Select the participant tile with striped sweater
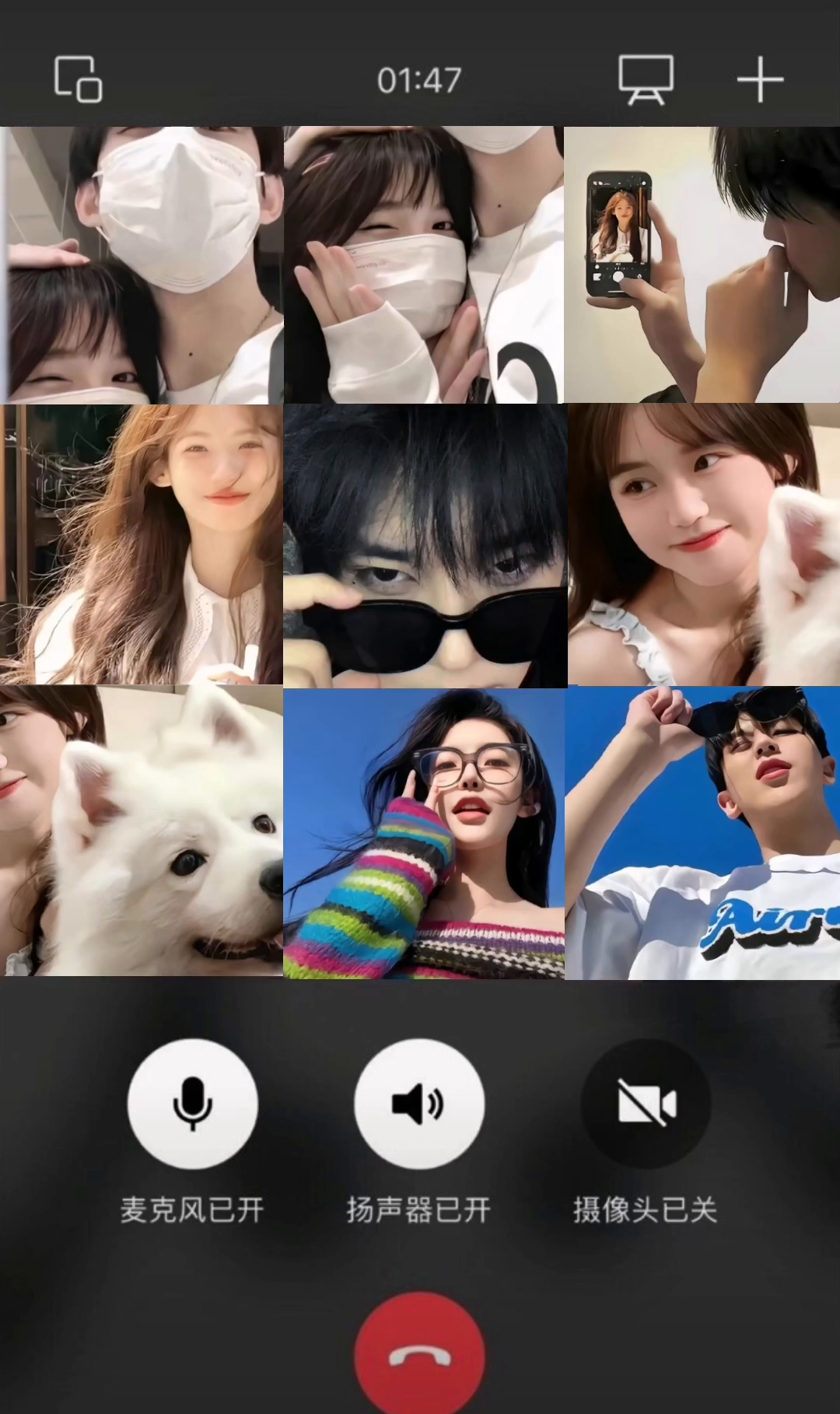840x1414 pixels. [x=424, y=832]
